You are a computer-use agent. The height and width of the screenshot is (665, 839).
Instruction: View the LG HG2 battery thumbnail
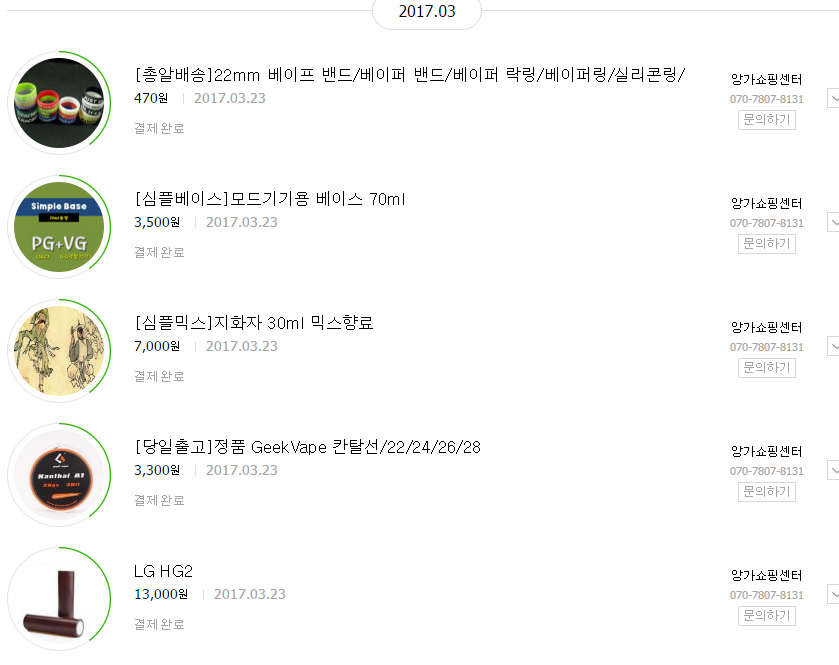[58, 599]
